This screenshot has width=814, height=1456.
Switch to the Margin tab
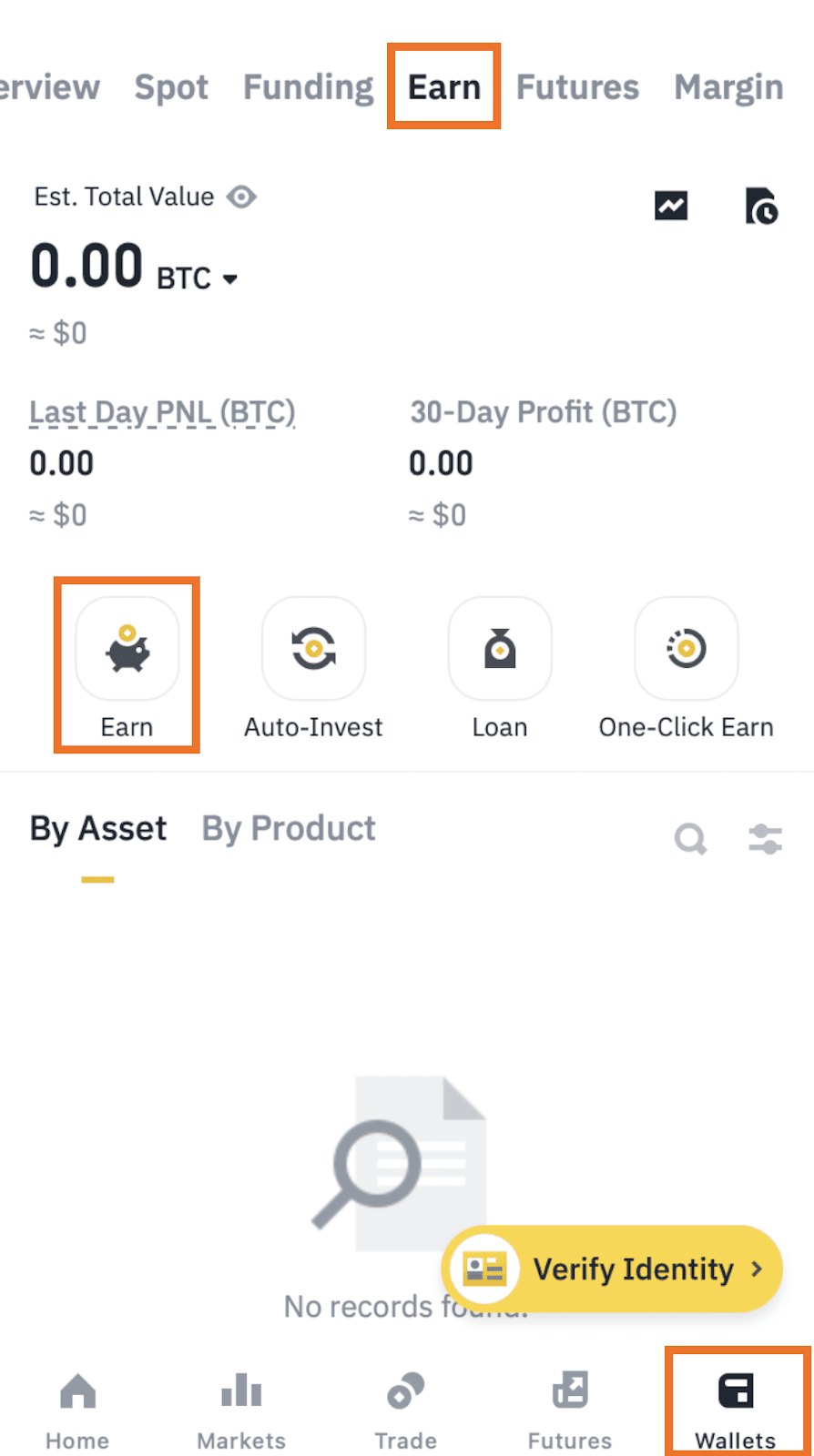click(728, 87)
